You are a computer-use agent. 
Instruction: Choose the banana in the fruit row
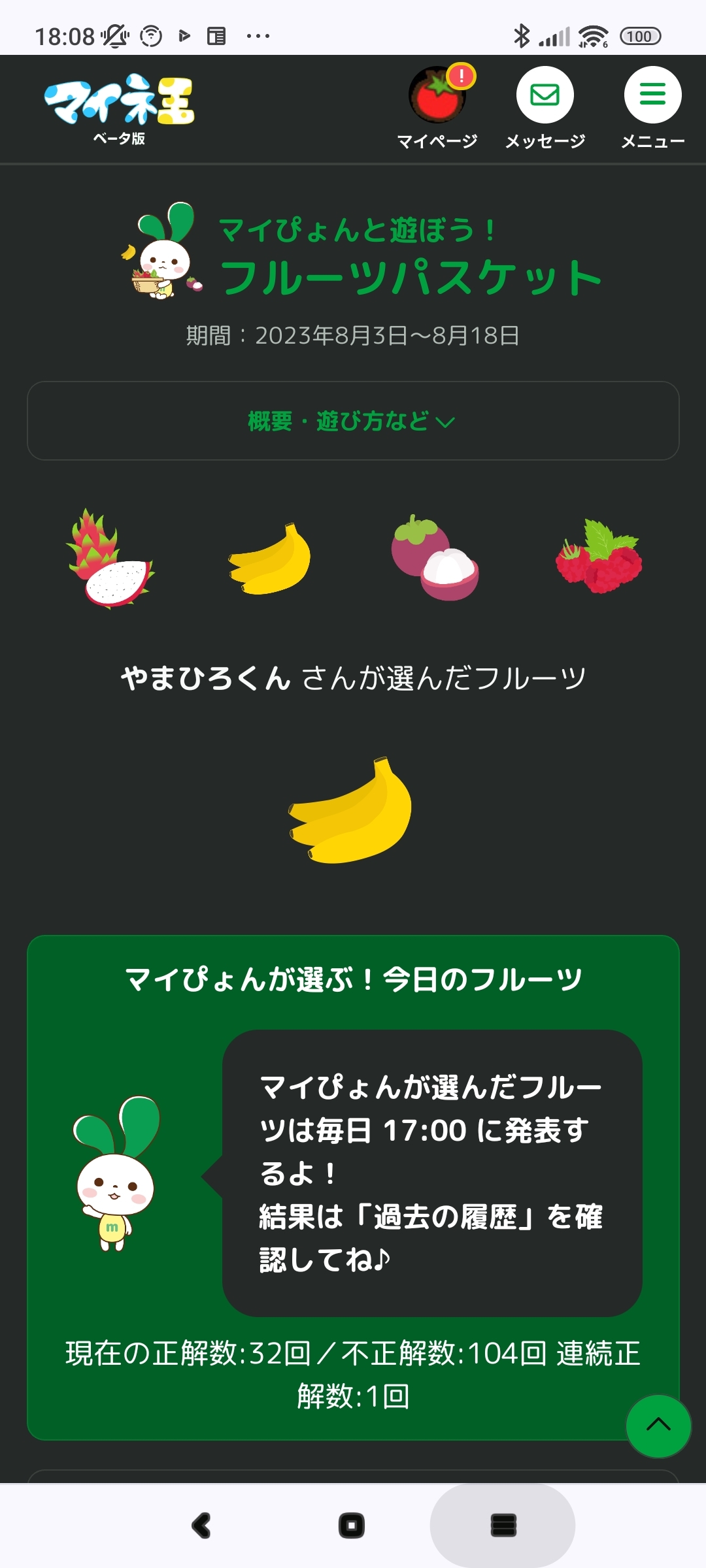pos(271,559)
